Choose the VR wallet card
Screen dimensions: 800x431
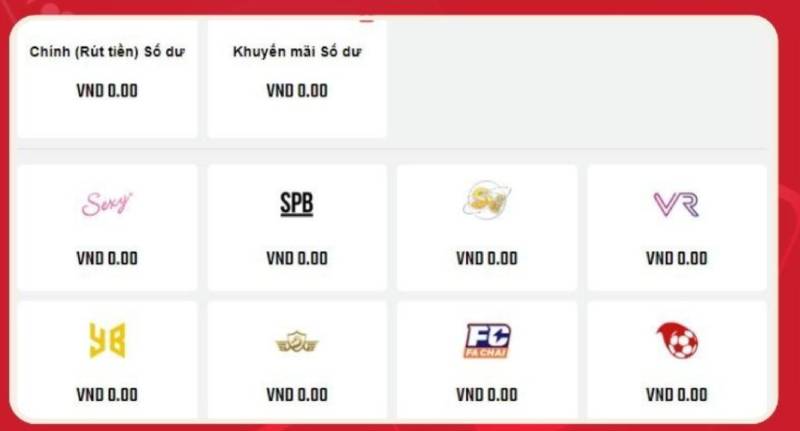[676, 227]
